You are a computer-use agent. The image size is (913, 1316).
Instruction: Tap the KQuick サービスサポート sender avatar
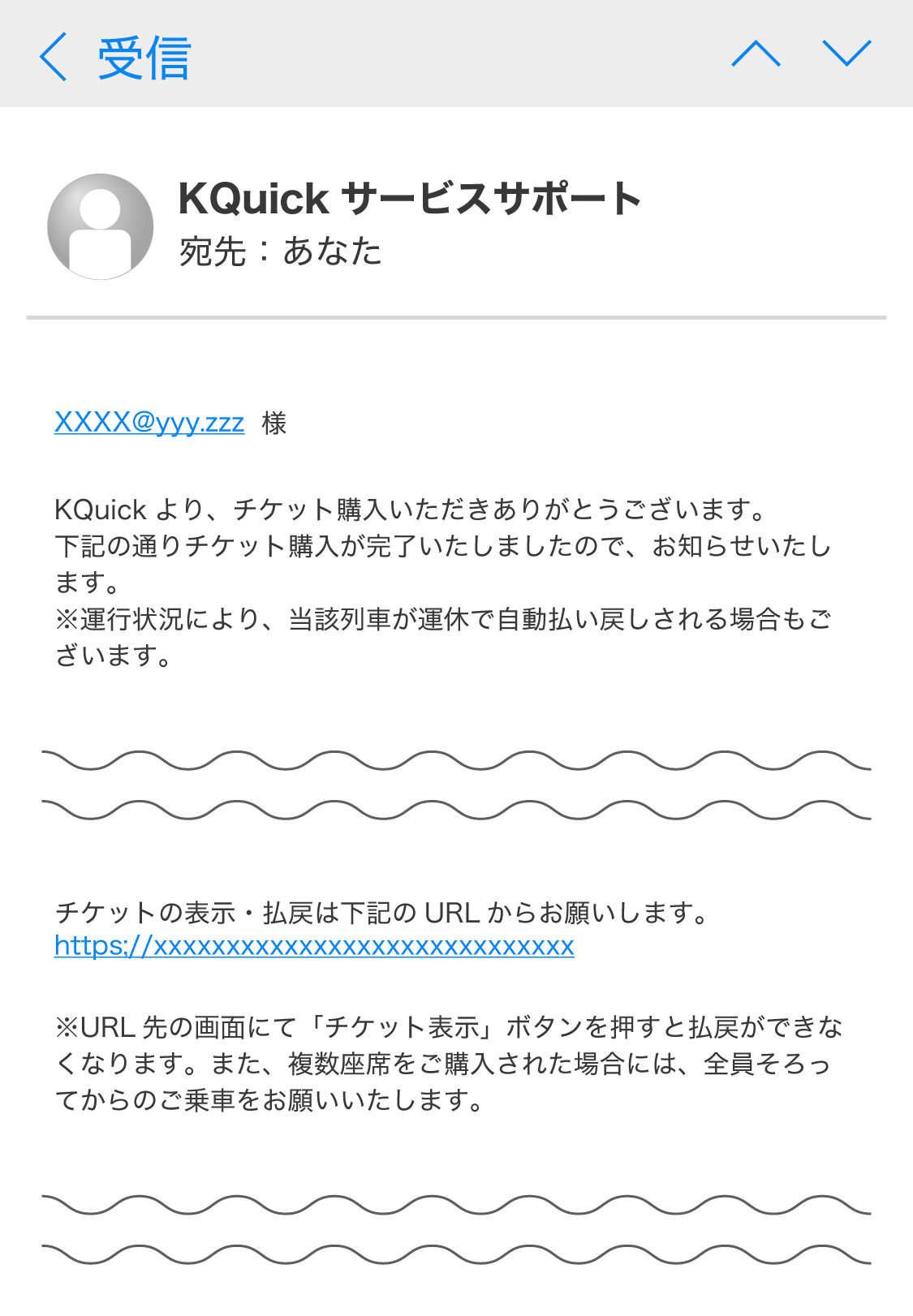click(101, 226)
